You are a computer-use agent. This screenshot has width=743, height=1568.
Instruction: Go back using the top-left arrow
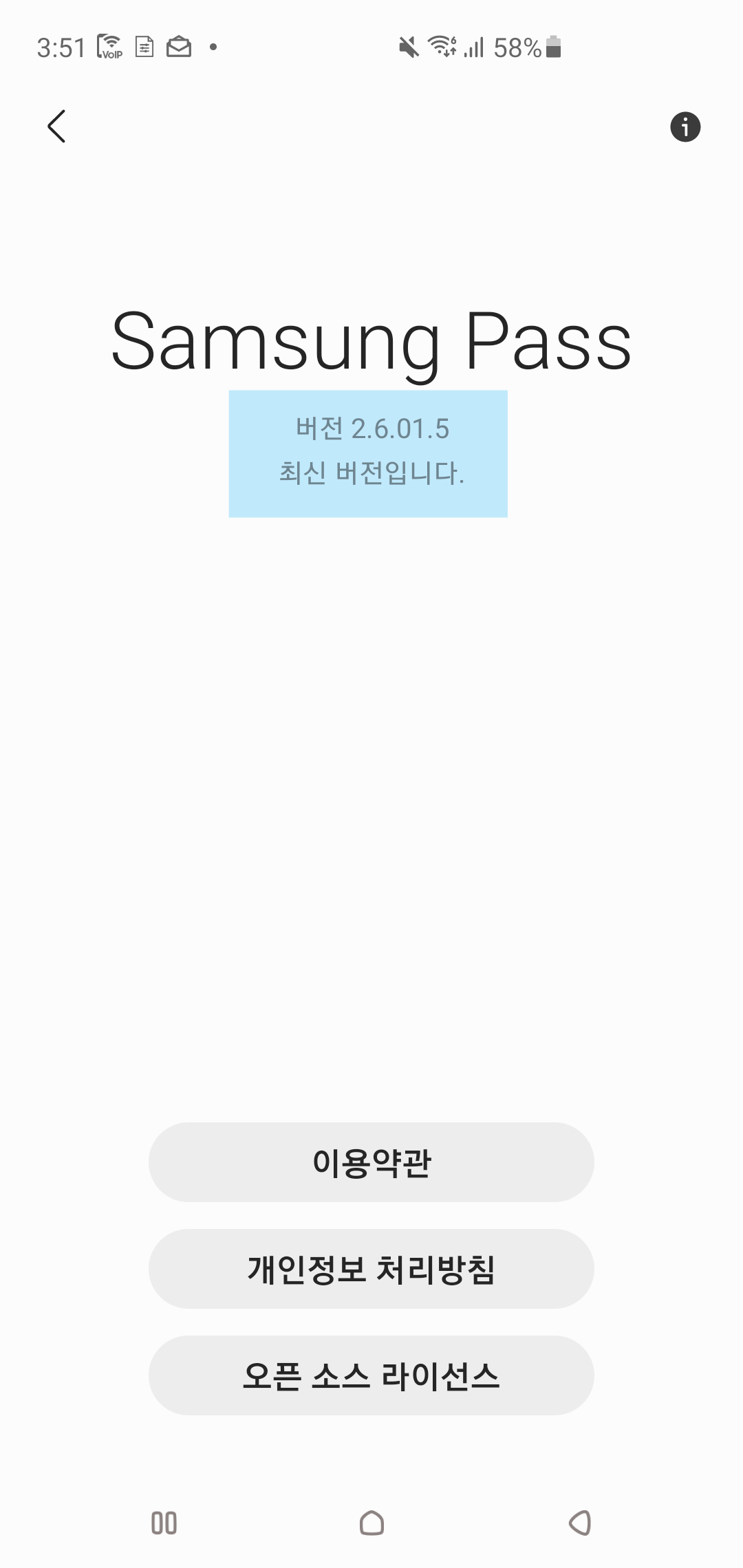point(56,127)
